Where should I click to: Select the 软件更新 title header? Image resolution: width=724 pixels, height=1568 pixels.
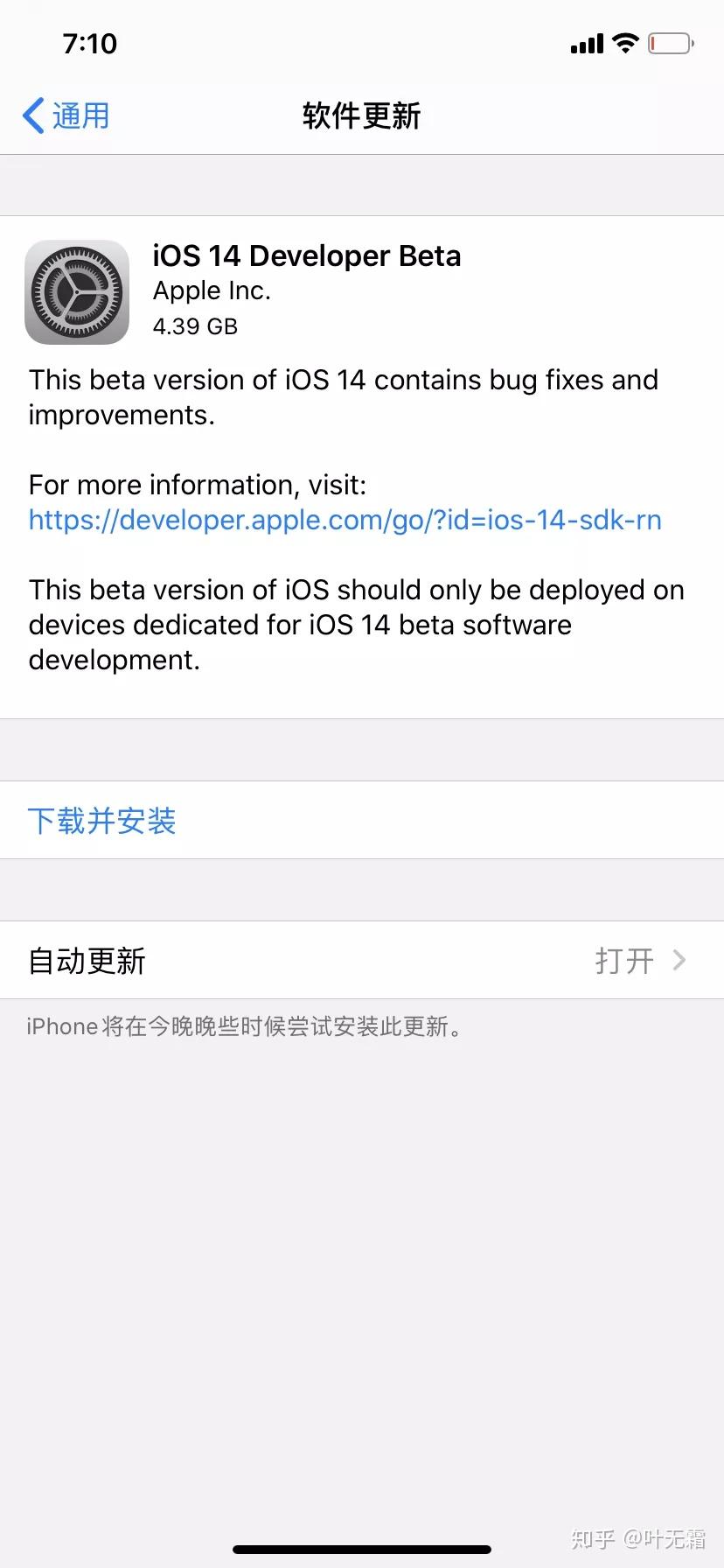[x=361, y=115]
